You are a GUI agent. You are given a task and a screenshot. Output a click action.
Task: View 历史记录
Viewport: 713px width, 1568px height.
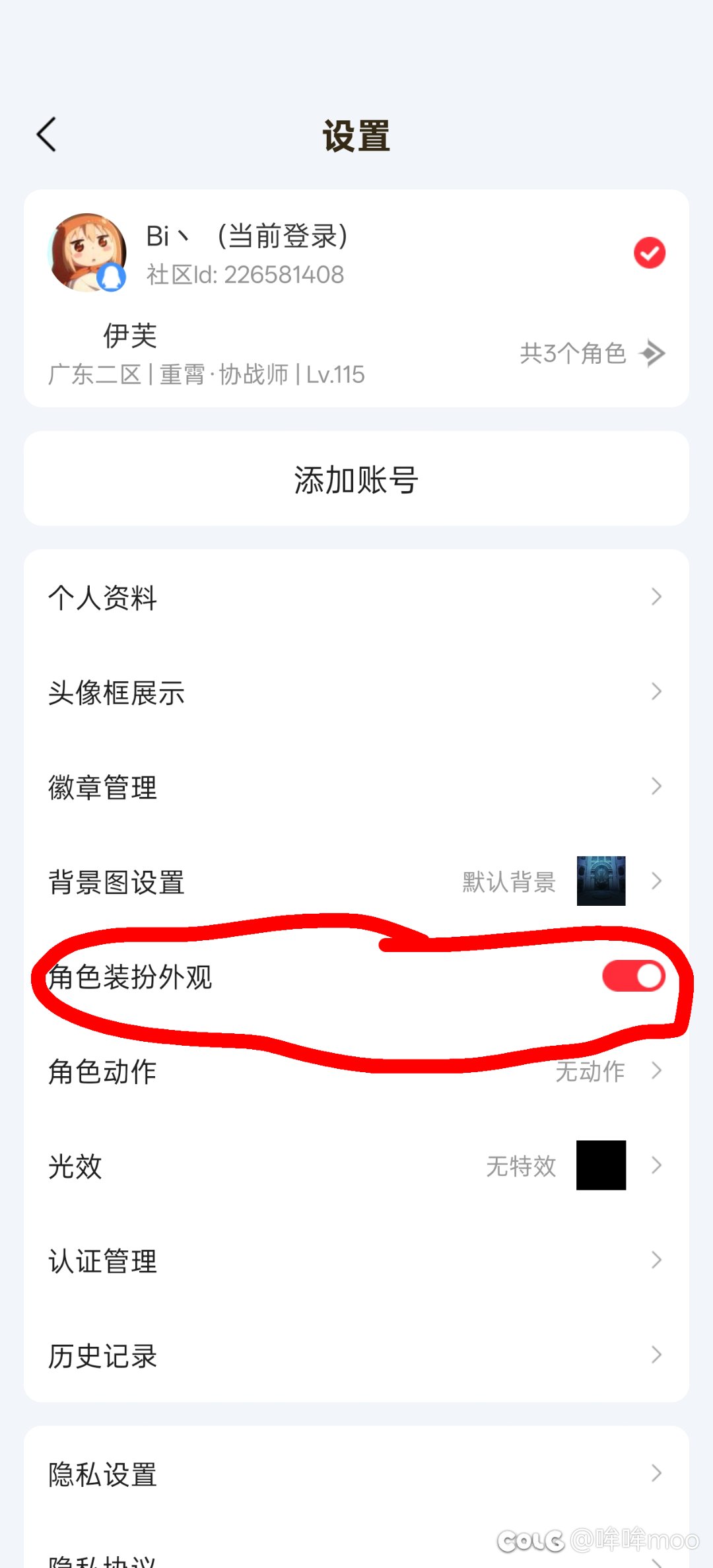356,1355
